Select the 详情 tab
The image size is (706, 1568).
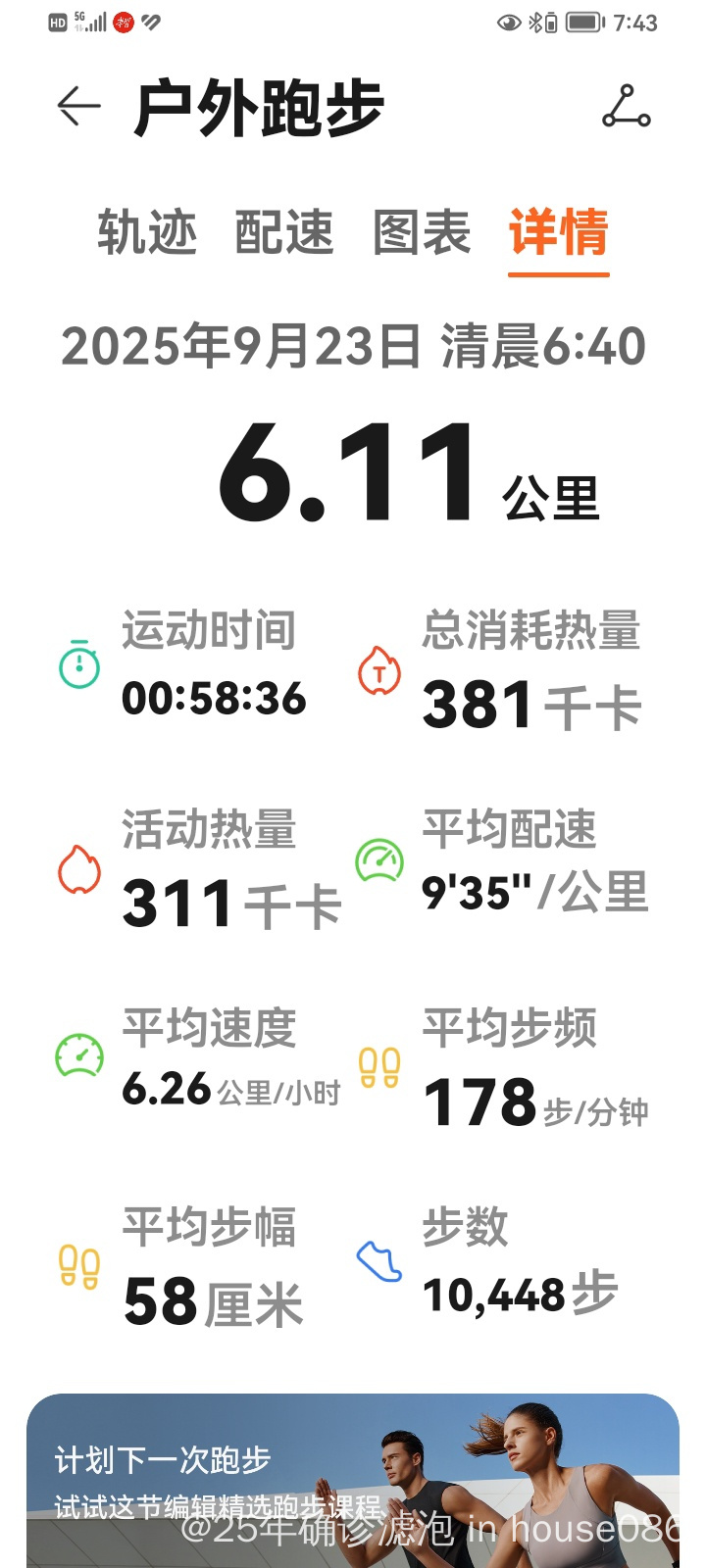point(559,233)
